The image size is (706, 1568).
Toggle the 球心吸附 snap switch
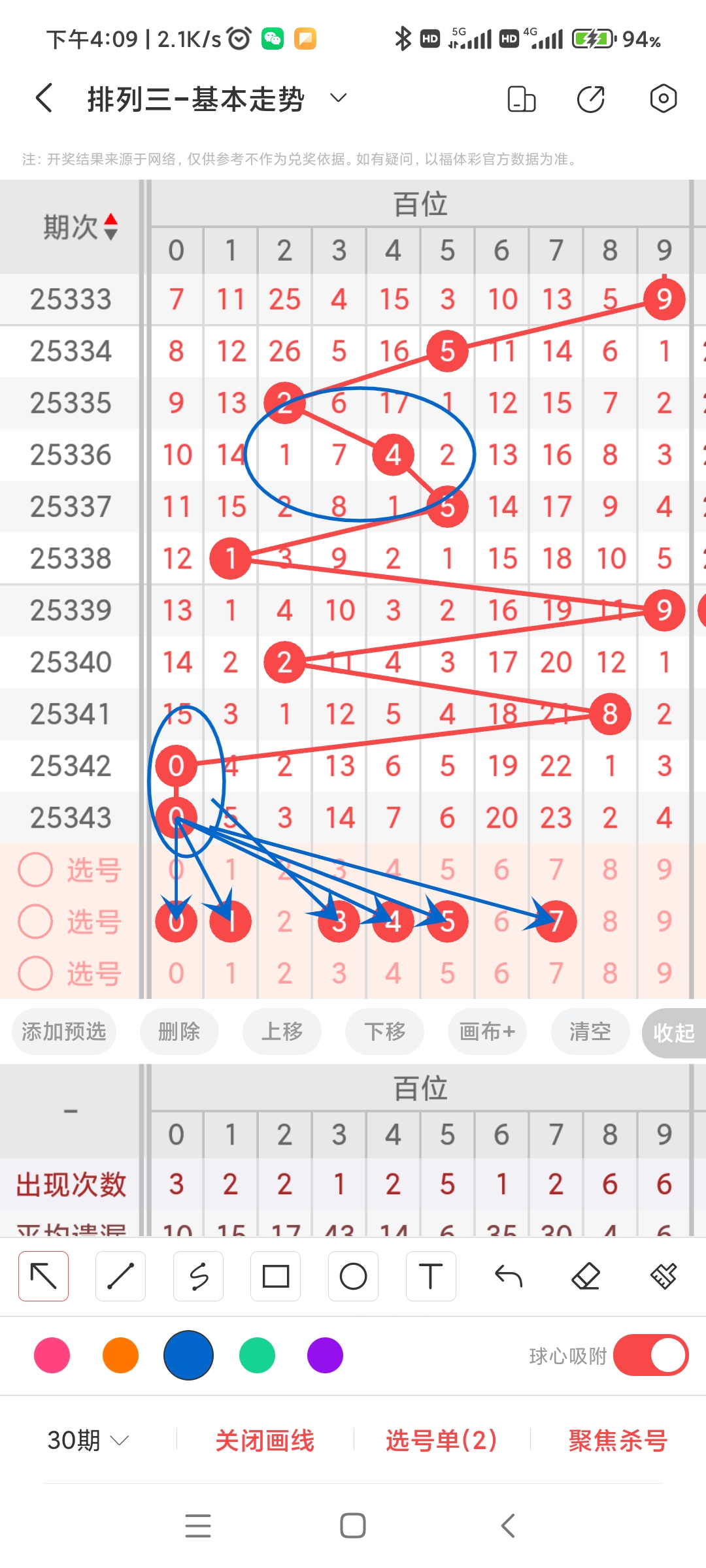650,1356
